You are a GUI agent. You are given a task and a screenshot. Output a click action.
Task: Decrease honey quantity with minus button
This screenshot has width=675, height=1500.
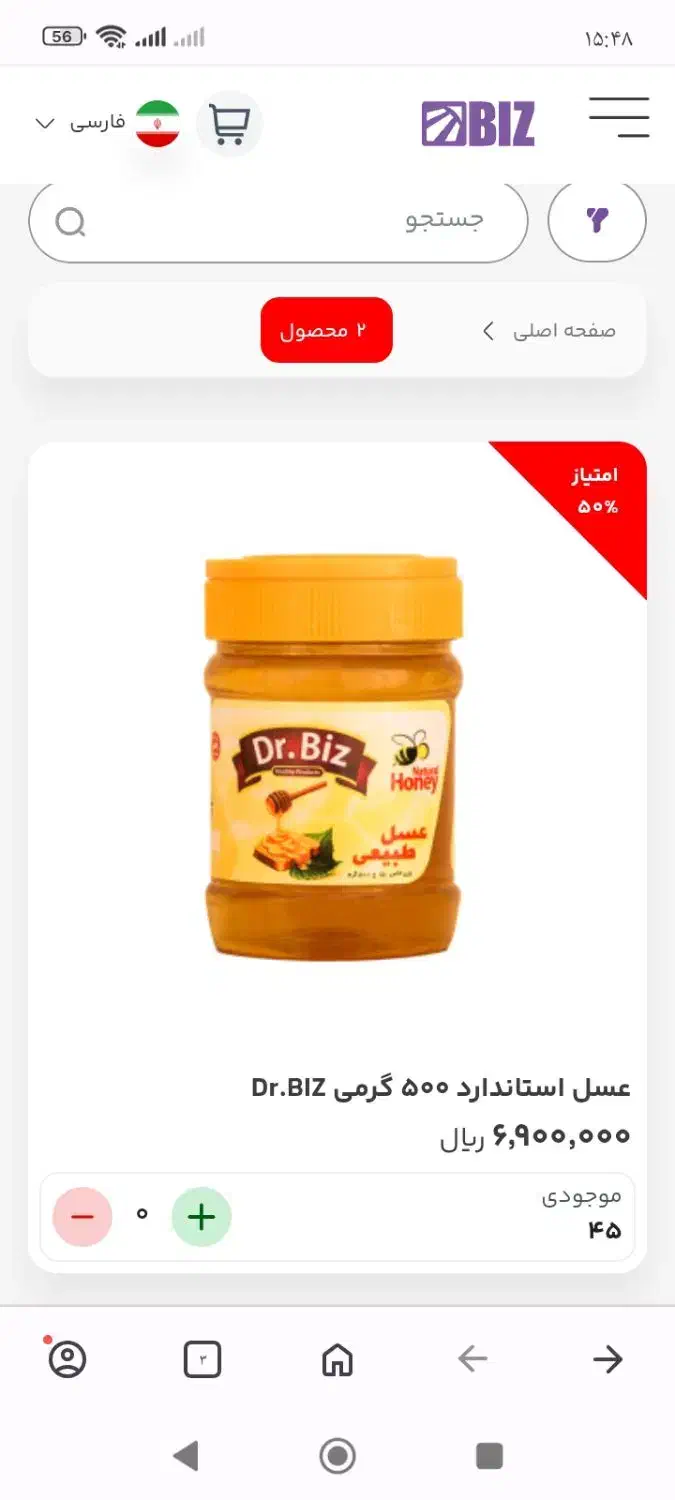(x=82, y=1217)
